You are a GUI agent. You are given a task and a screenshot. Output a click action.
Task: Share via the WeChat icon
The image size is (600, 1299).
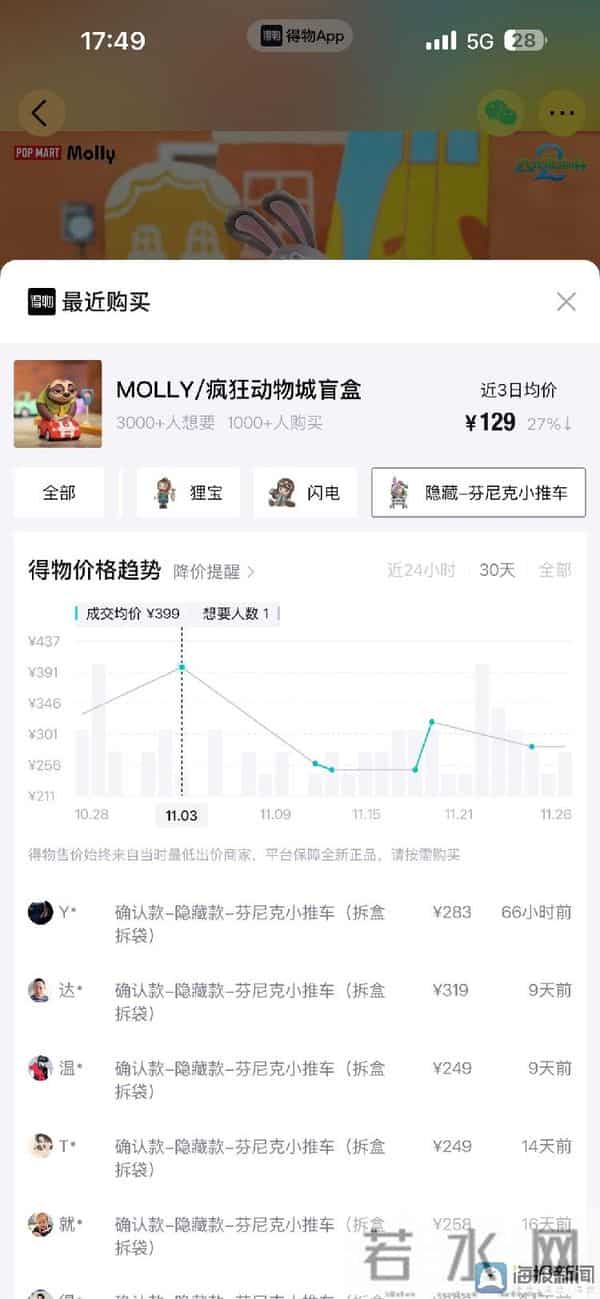point(500,113)
